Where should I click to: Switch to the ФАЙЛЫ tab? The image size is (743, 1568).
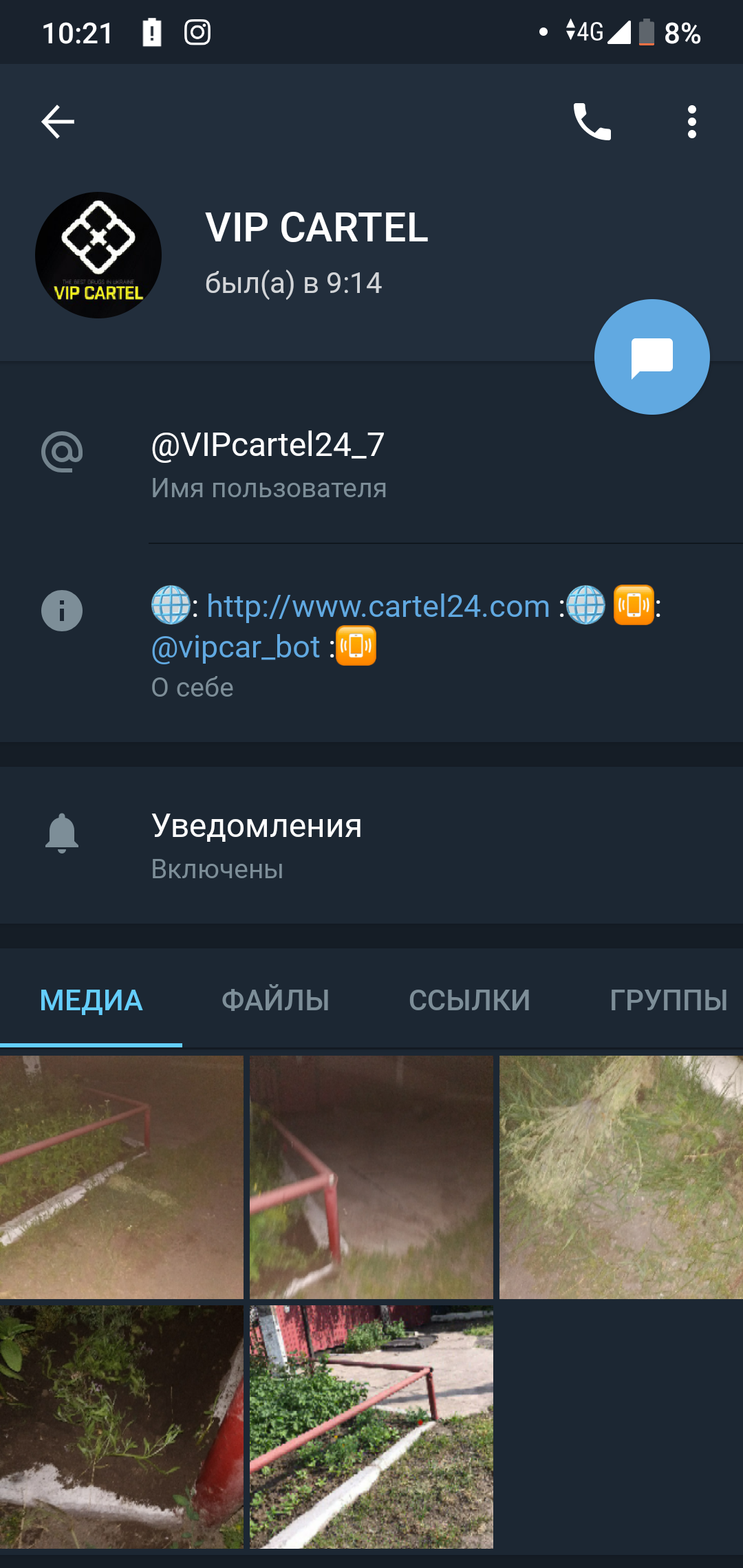click(x=275, y=1000)
